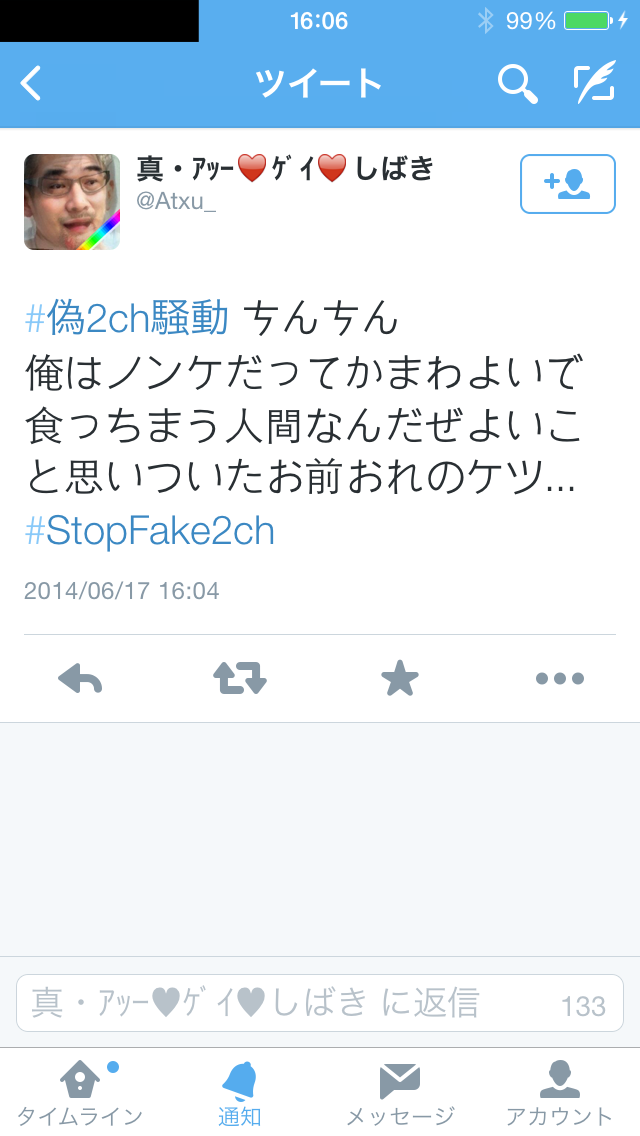
Task: Go back from the tweet view
Action: (32, 84)
